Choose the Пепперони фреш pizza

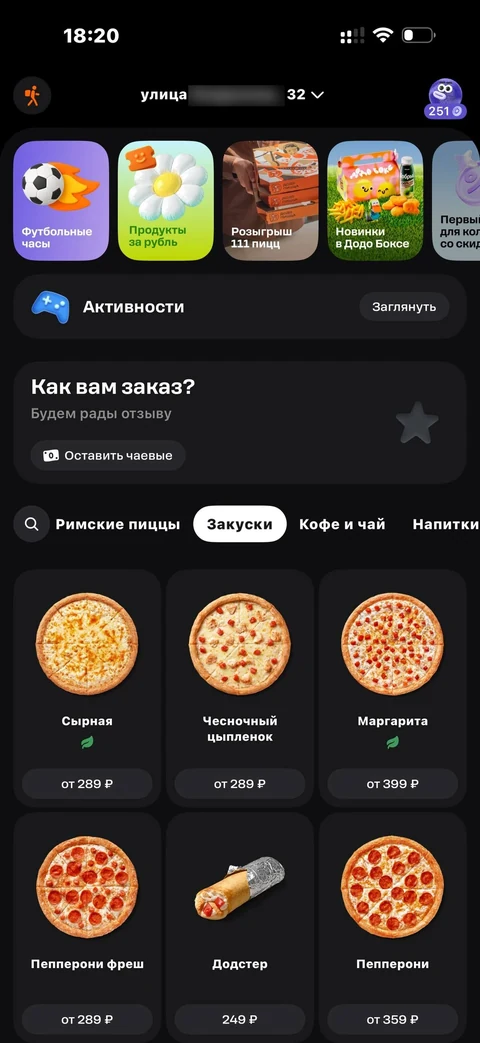click(x=87, y=927)
